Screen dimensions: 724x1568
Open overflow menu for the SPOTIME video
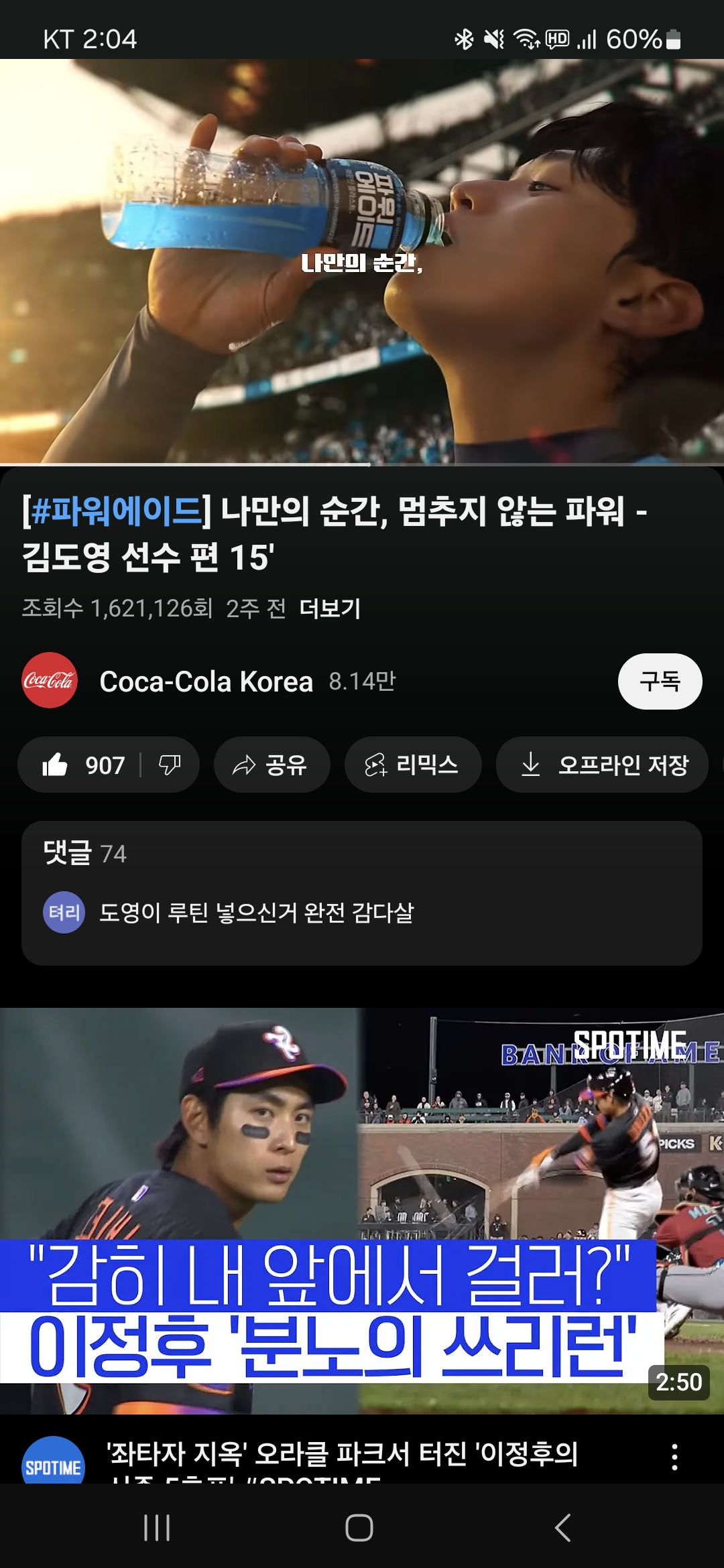(x=674, y=1457)
